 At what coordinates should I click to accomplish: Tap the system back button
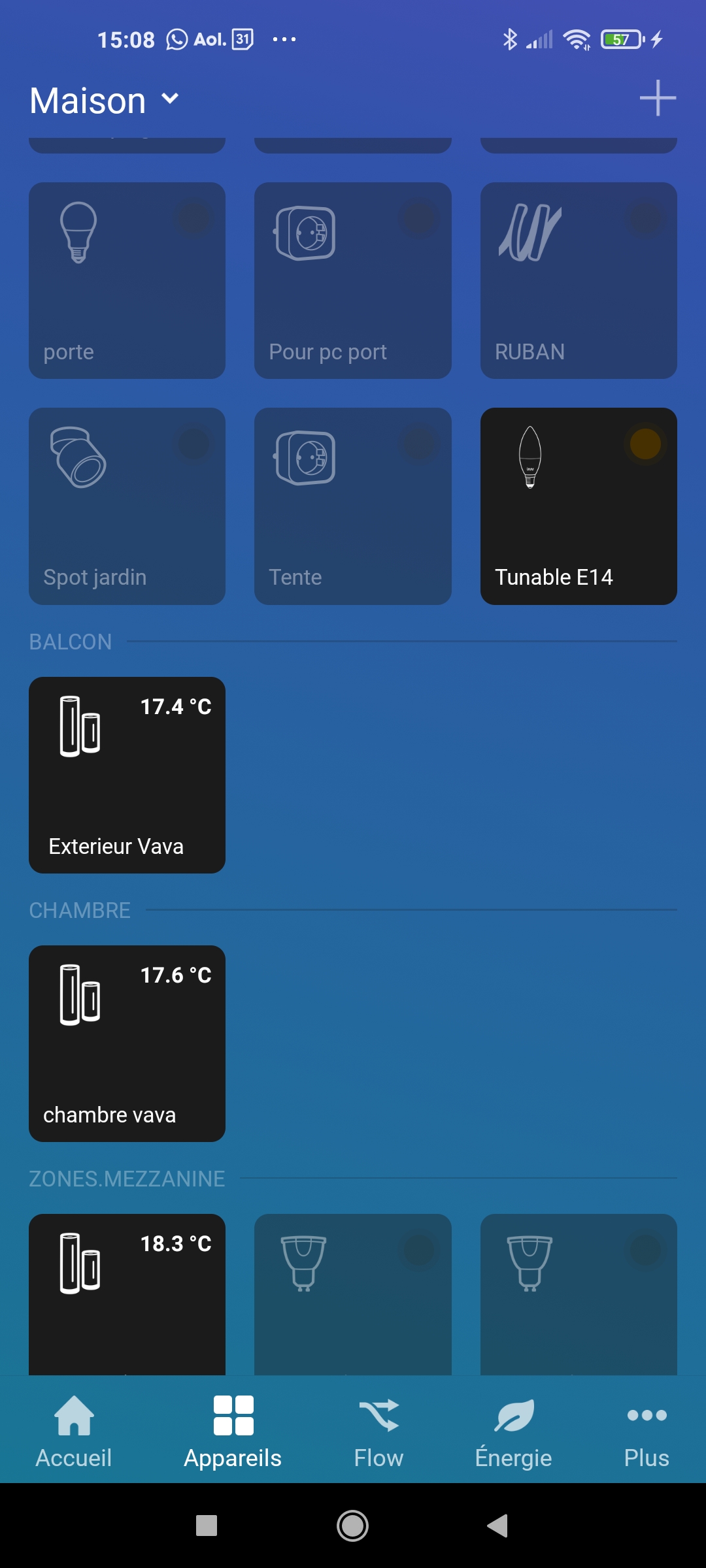(497, 1526)
